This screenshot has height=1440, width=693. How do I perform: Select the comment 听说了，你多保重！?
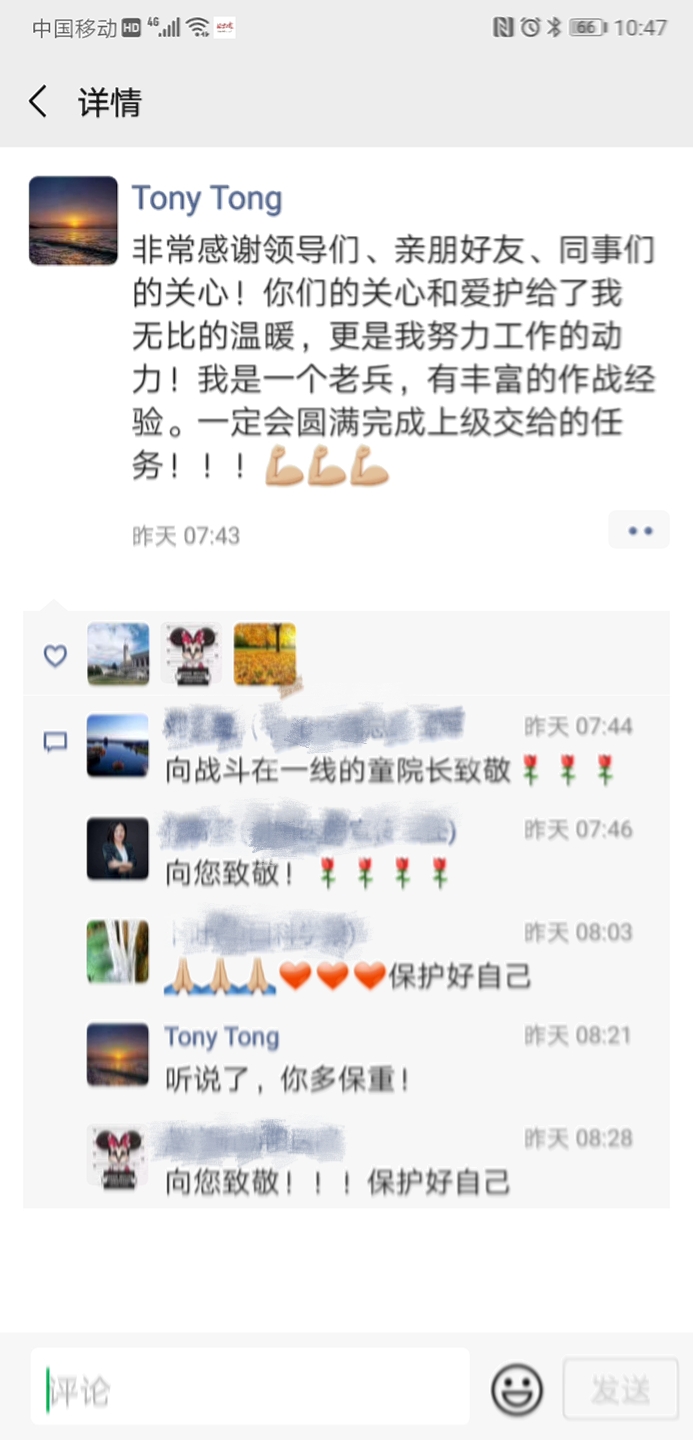tap(288, 1080)
